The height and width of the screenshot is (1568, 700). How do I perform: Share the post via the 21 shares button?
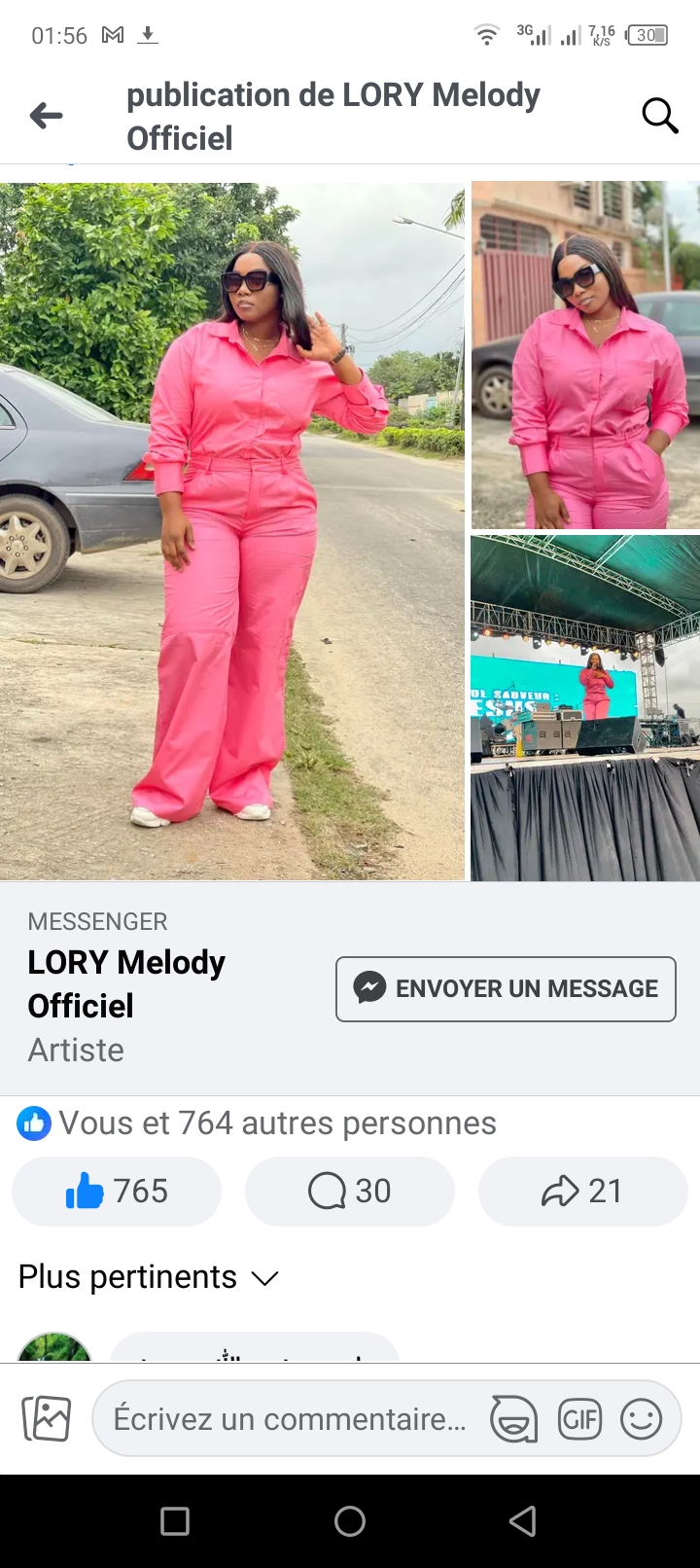coord(582,1191)
